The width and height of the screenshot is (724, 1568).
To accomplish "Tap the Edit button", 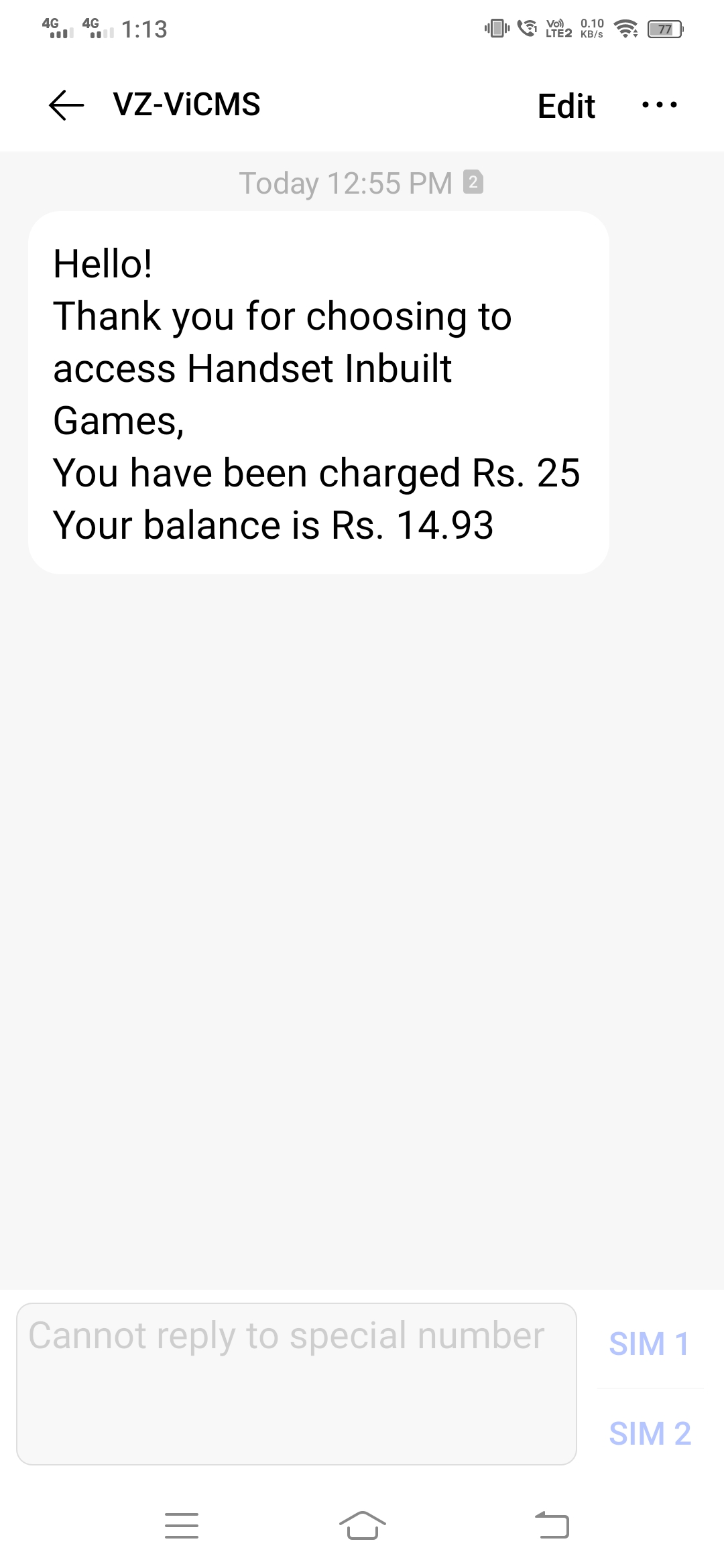I will [566, 106].
